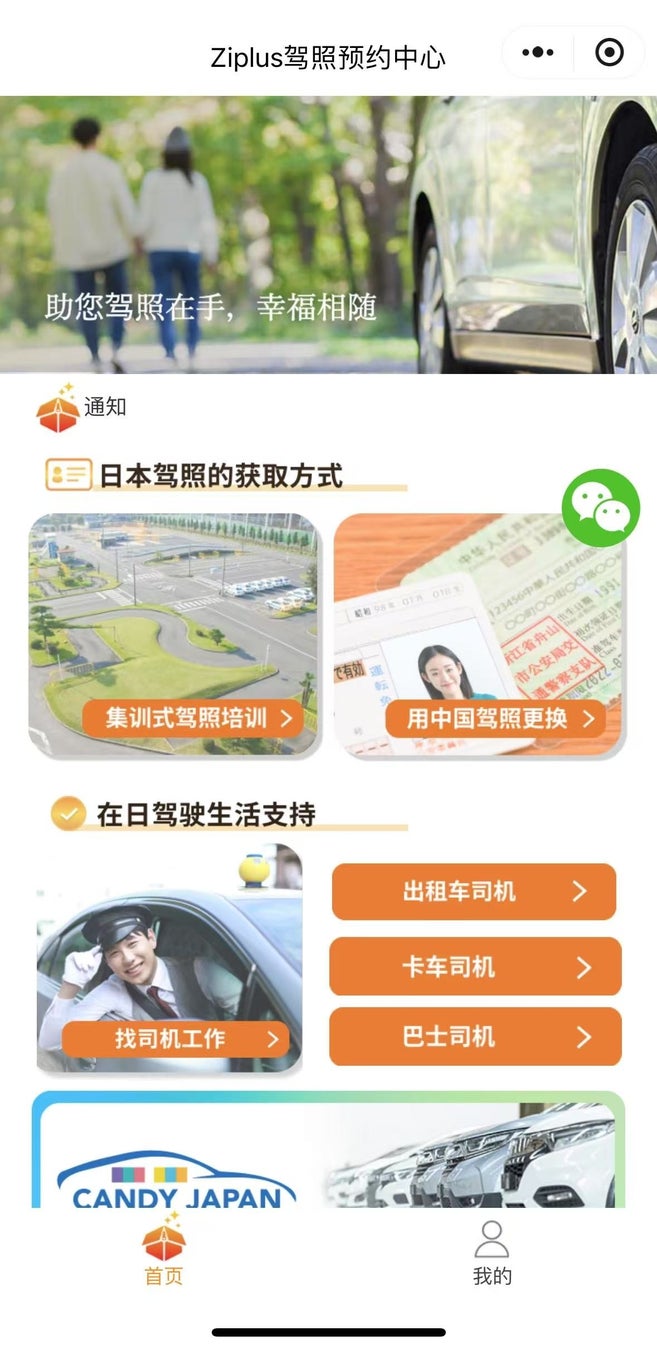Open the mini program more options menu
Image resolution: width=657 pixels, height=1350 pixels.
point(538,53)
